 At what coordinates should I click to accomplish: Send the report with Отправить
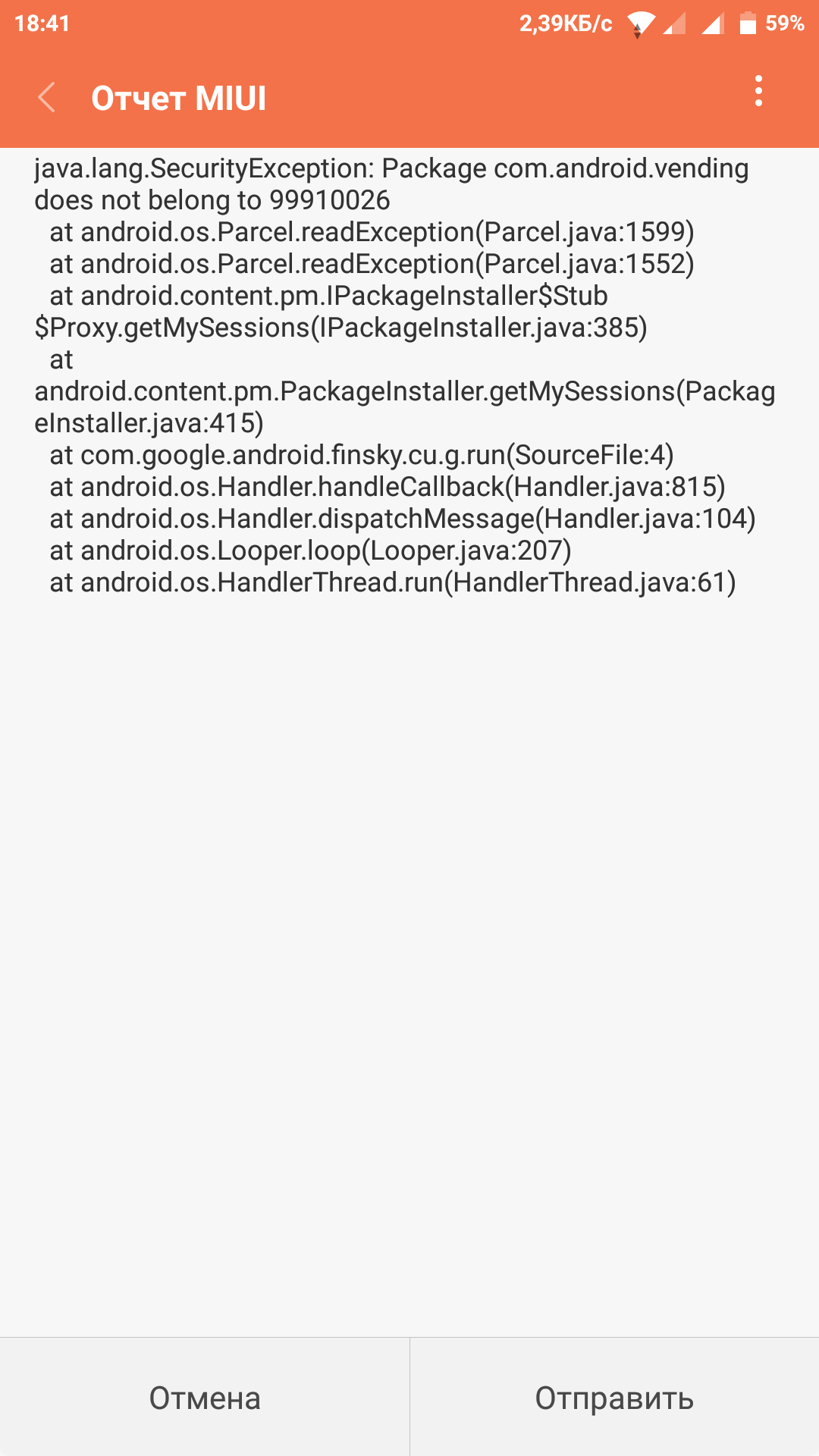615,1397
